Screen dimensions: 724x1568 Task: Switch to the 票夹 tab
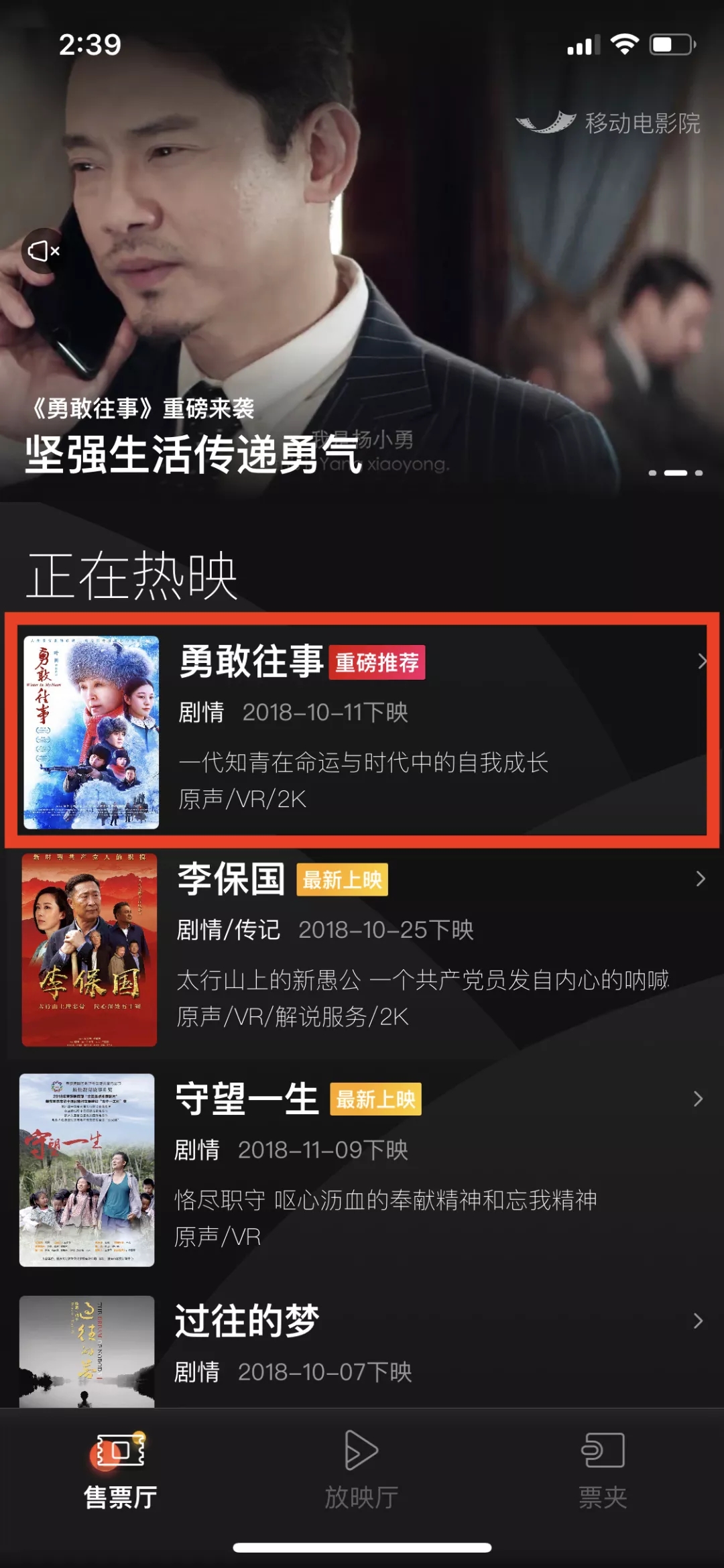point(603,1469)
